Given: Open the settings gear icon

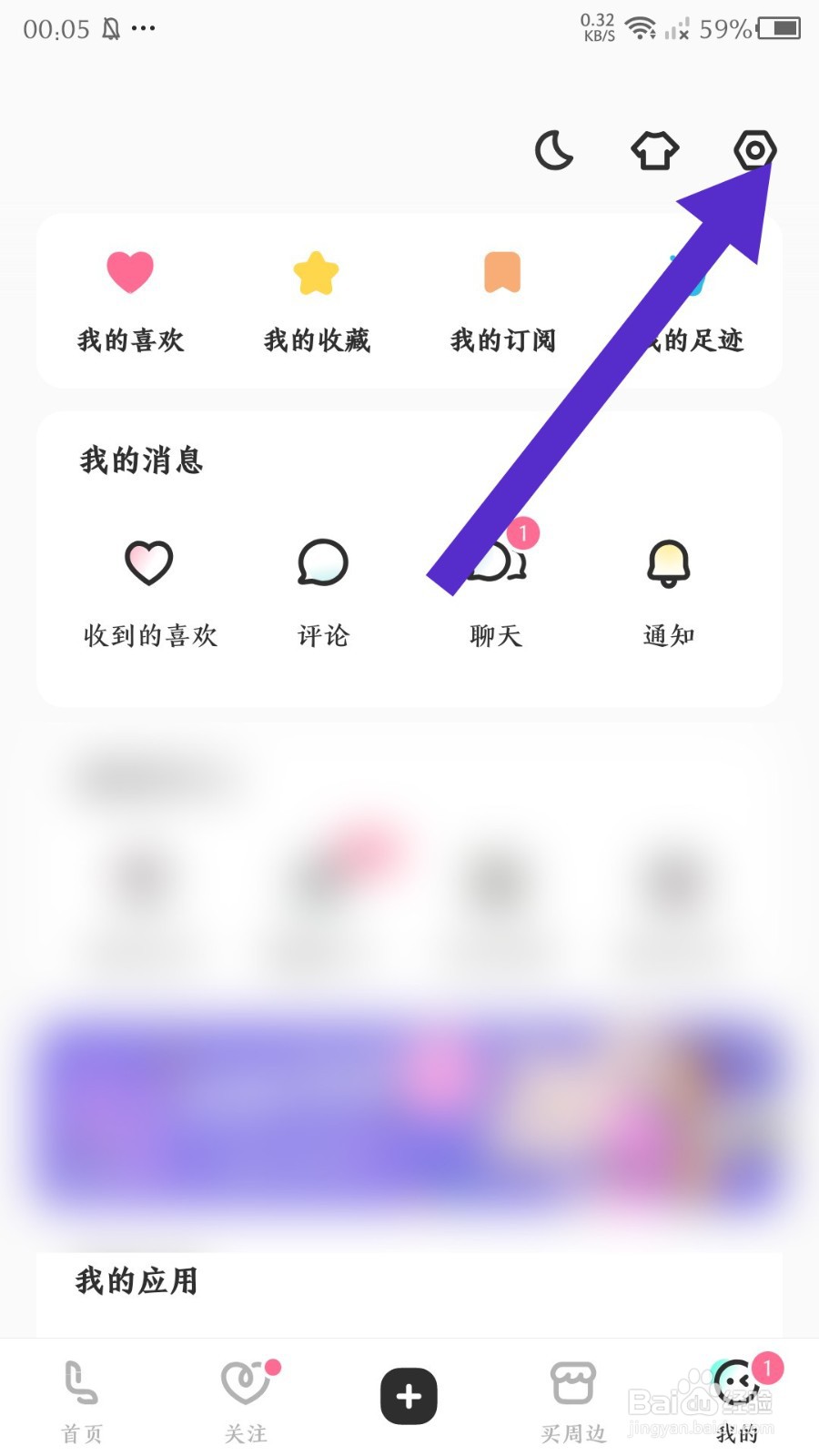Looking at the screenshot, I should (753, 151).
